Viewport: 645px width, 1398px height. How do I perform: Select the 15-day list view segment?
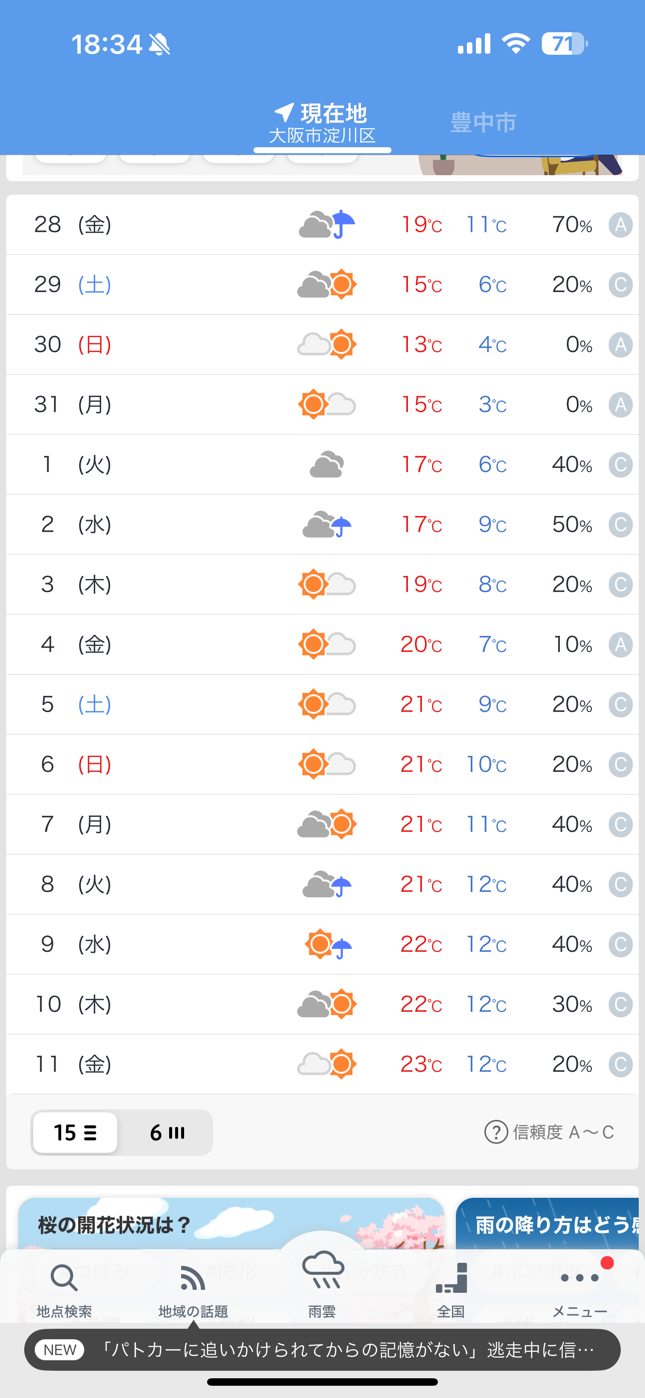click(x=75, y=1132)
